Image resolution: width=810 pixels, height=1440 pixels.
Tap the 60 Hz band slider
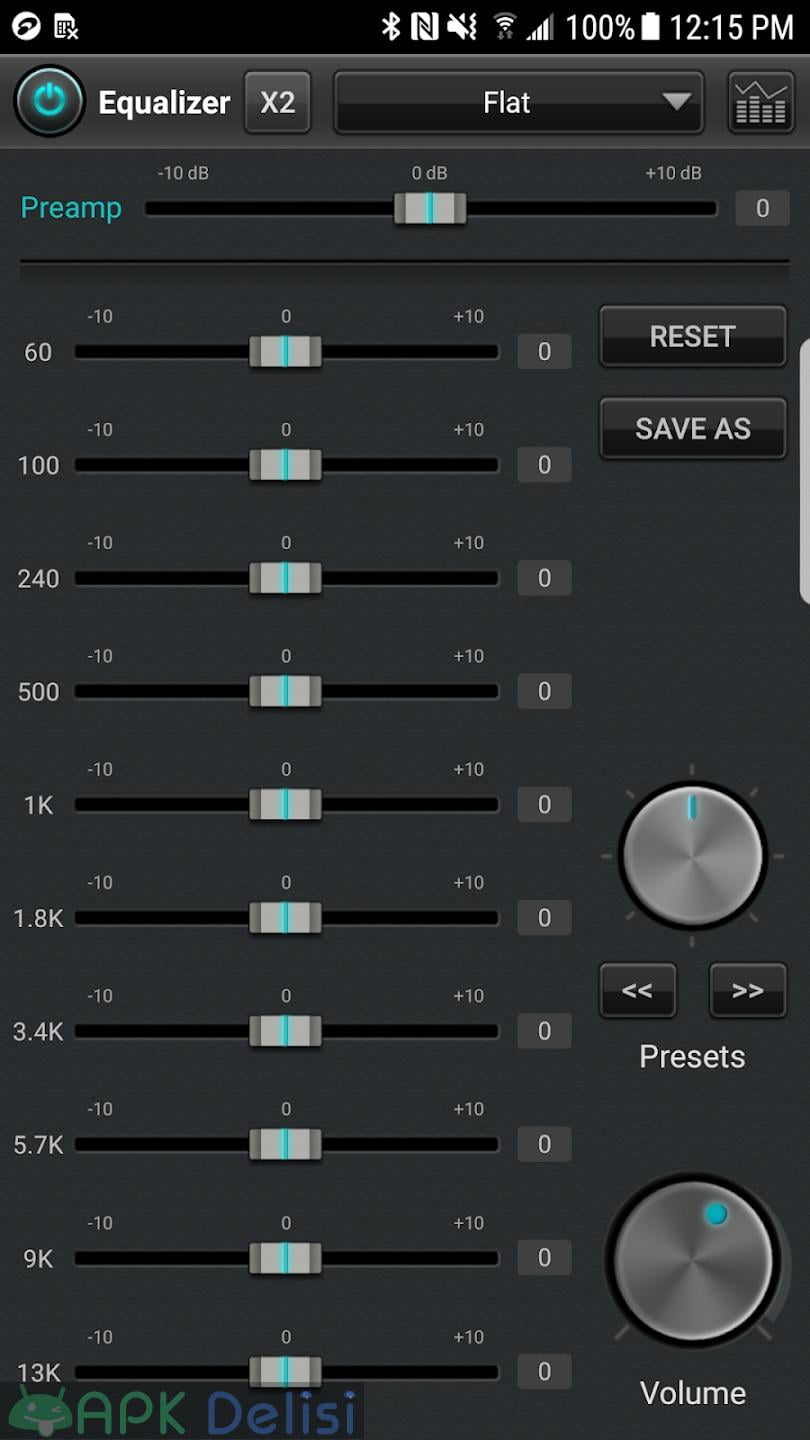click(286, 352)
